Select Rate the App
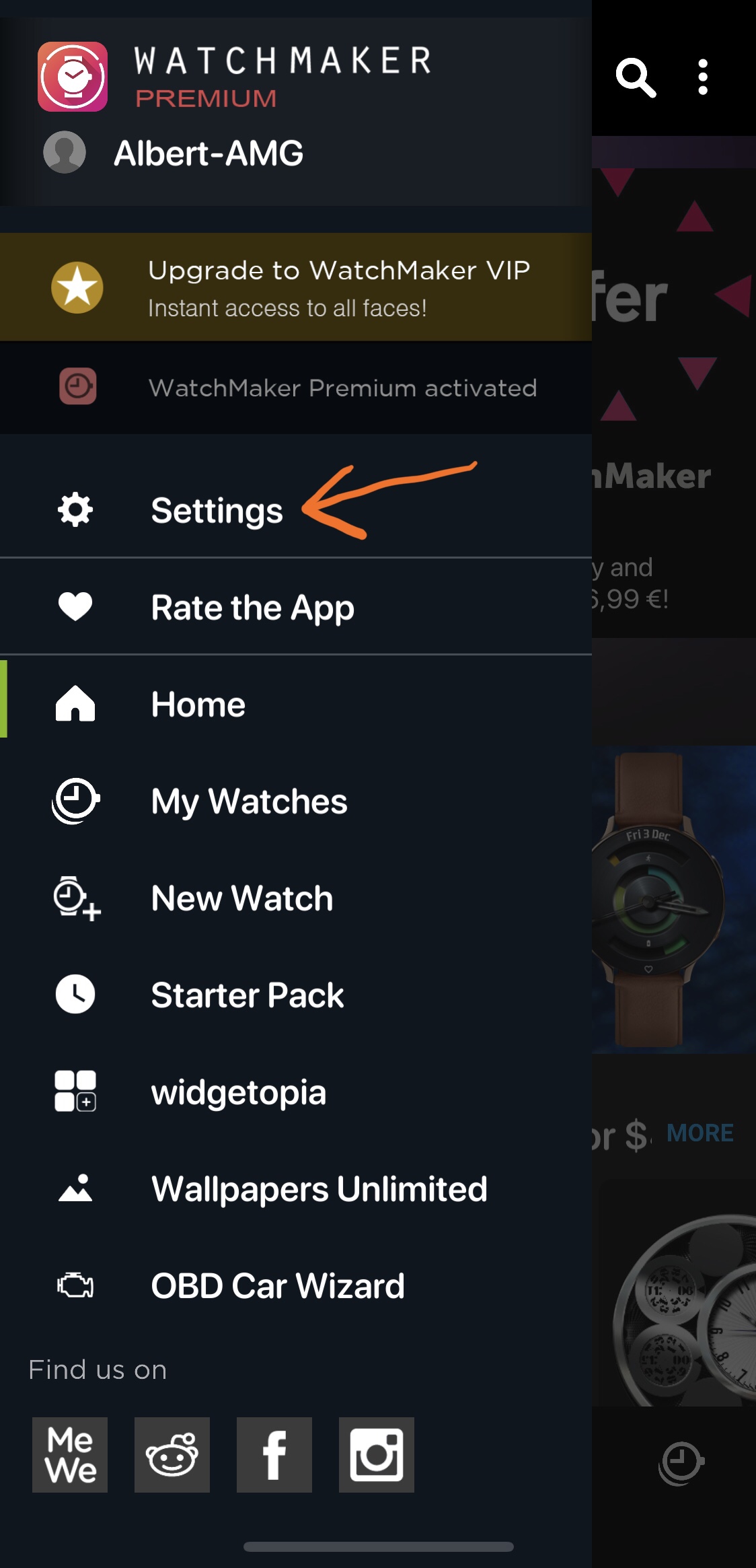756x1568 pixels. [252, 607]
